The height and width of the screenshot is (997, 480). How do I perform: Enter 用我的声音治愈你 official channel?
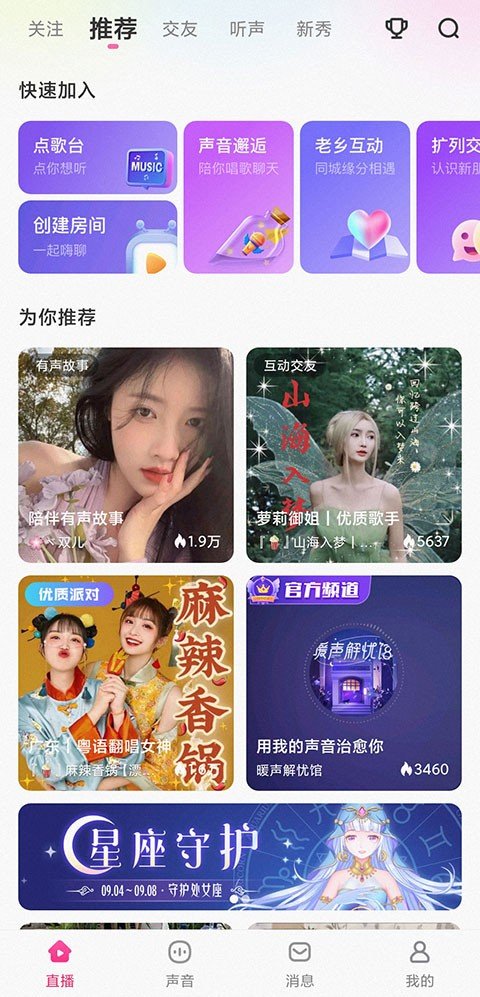[354, 683]
